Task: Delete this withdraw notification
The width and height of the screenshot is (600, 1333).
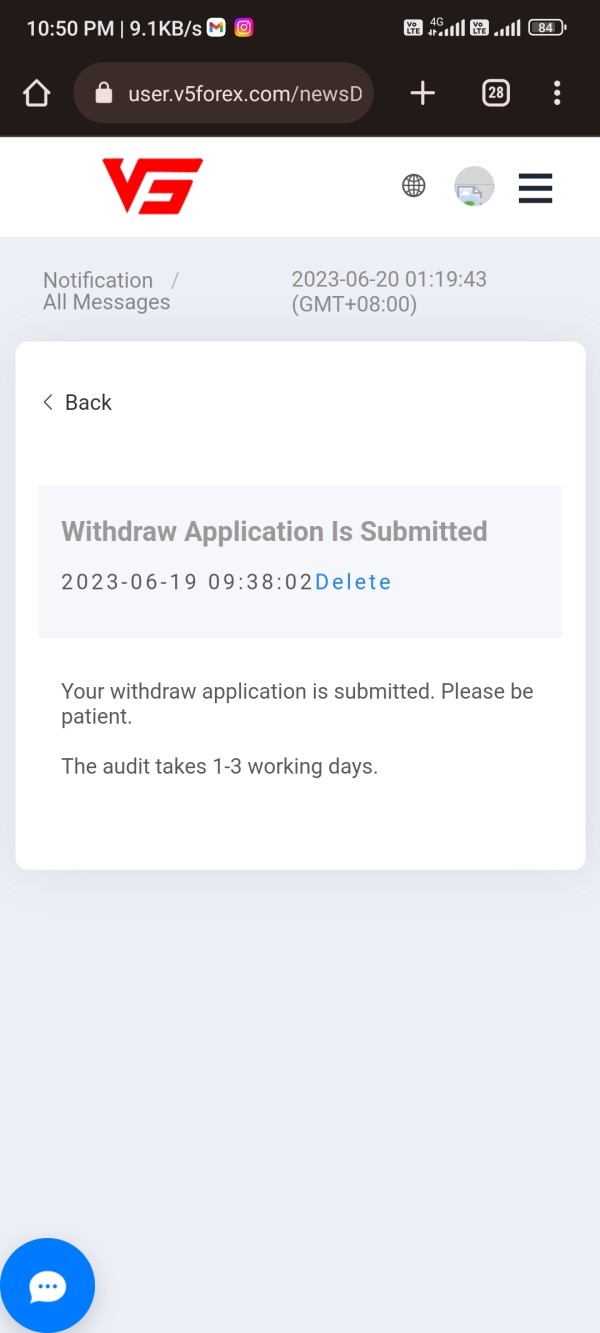Action: click(x=353, y=582)
